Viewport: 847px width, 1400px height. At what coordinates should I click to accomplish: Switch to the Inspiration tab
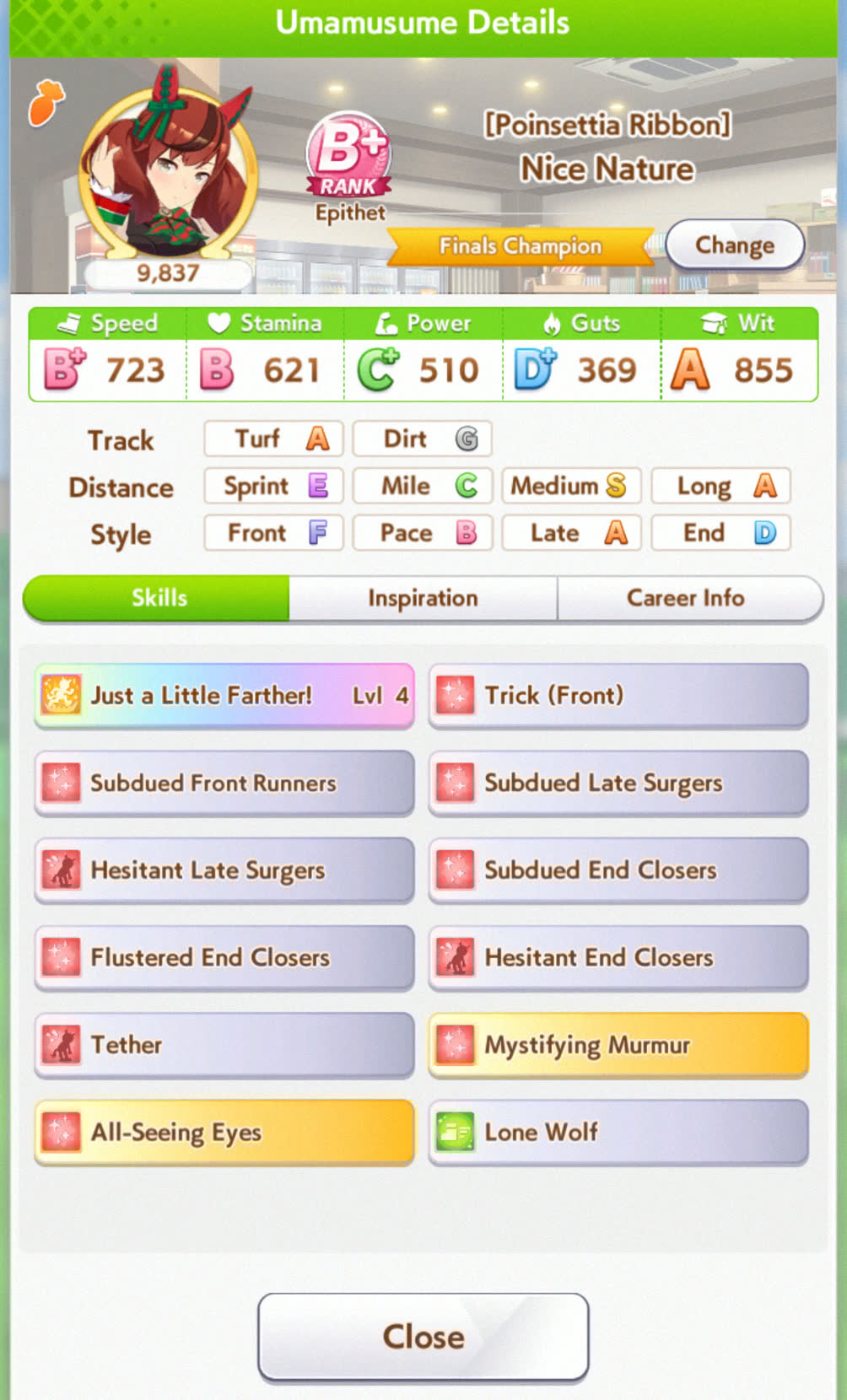point(423,598)
